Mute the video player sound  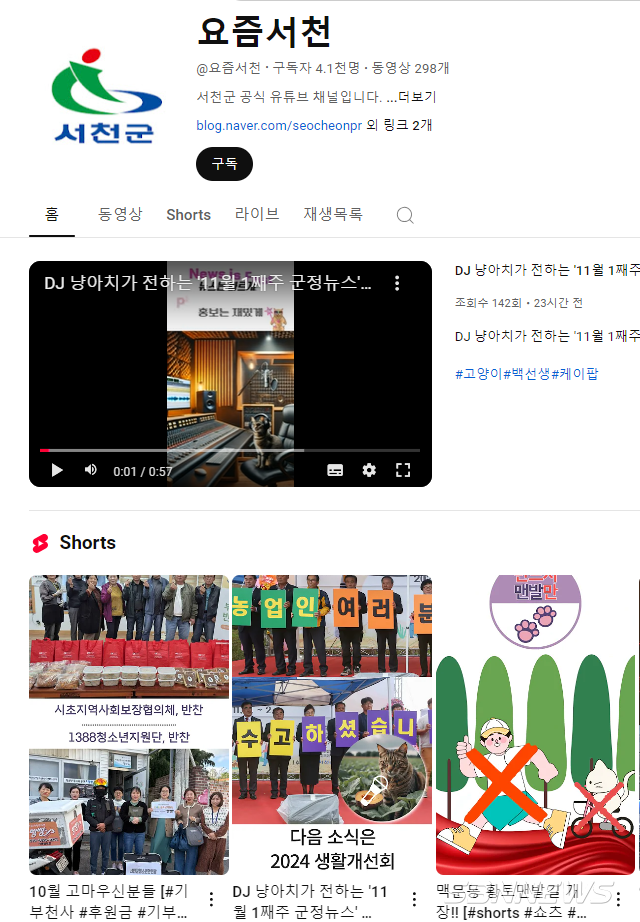pyautogui.click(x=91, y=470)
